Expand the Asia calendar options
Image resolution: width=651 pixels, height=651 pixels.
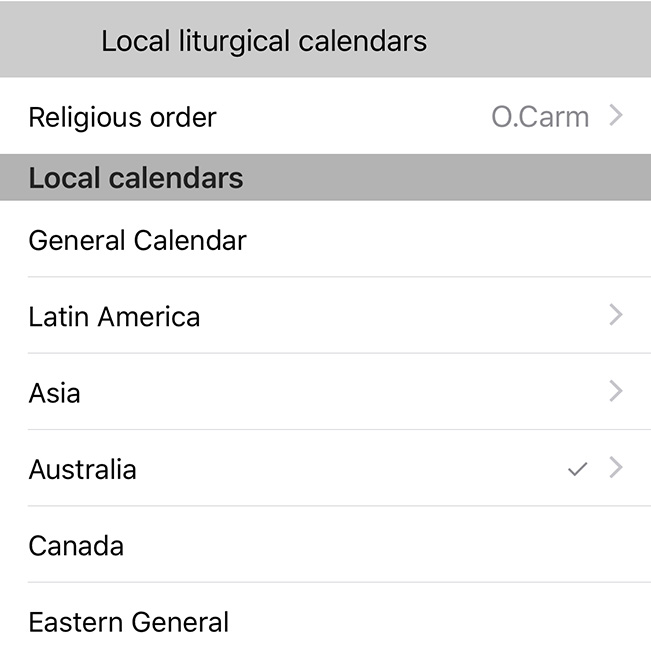(x=325, y=392)
